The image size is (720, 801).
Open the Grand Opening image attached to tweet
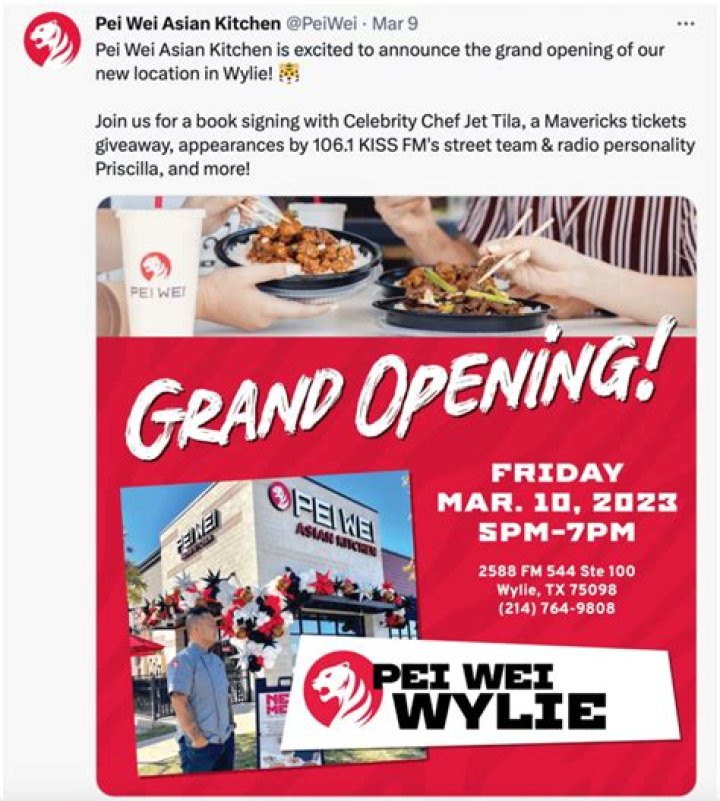coord(396,495)
